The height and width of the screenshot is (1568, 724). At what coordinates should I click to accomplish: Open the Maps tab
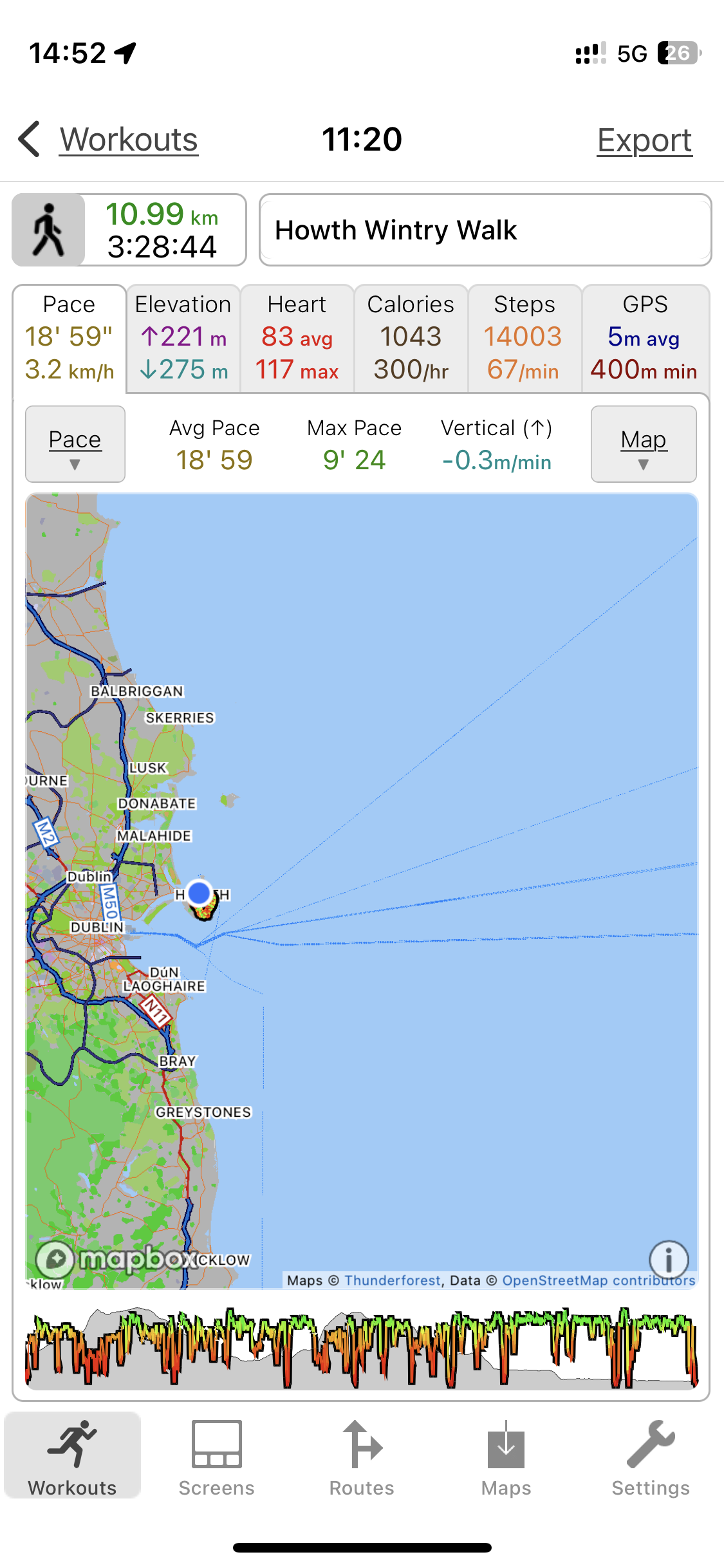point(506,1458)
